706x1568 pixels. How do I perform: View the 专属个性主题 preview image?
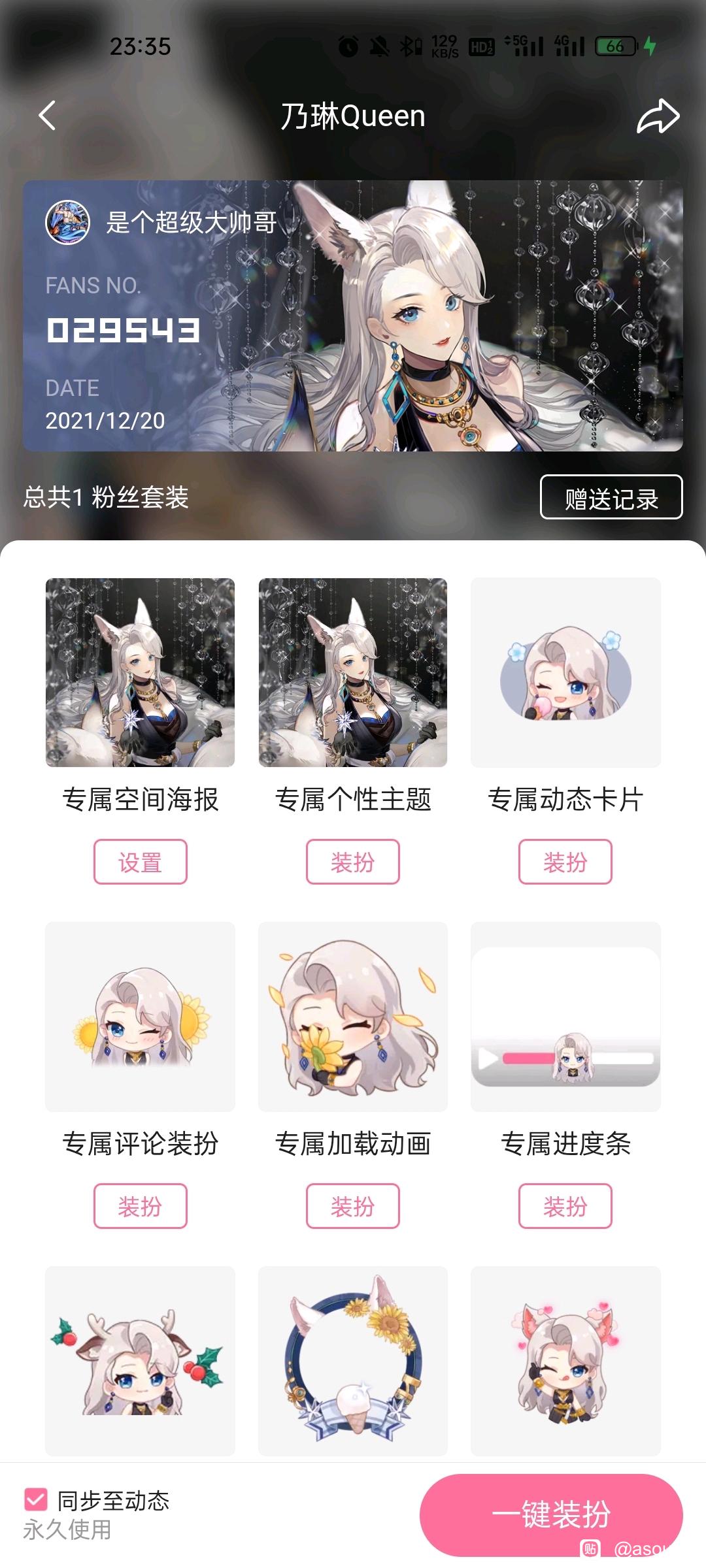[x=352, y=672]
